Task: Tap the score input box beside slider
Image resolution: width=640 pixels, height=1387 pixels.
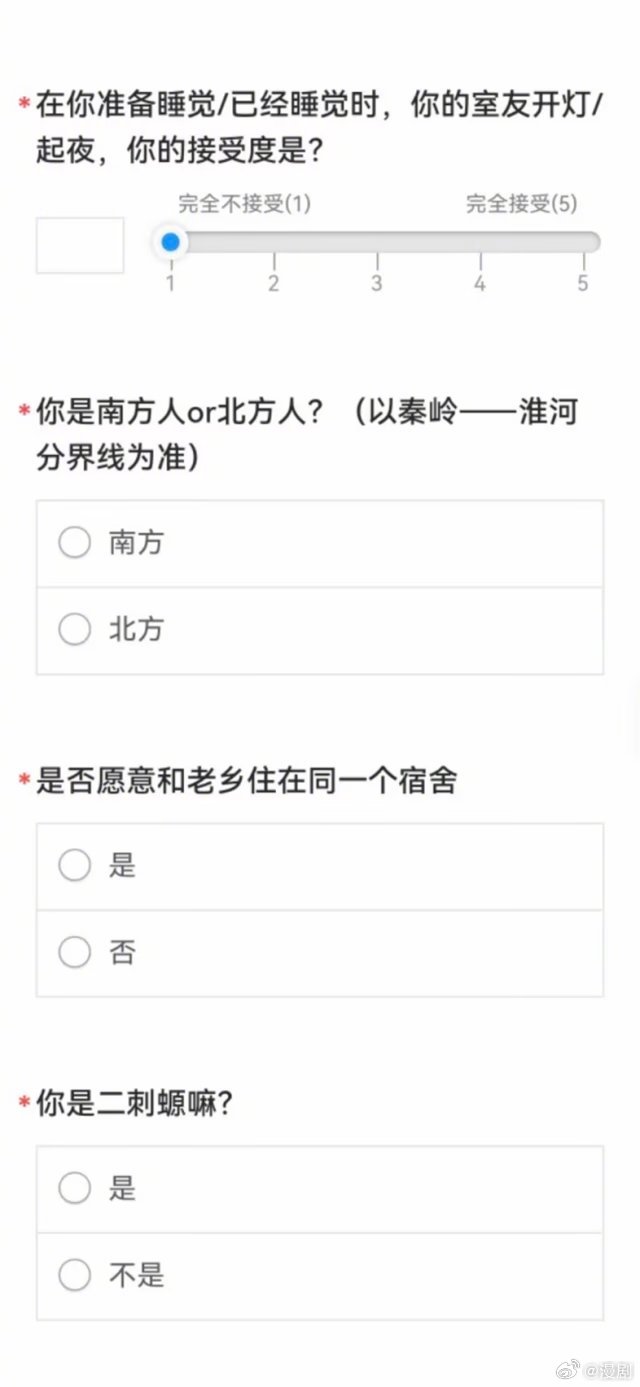Action: (x=80, y=245)
